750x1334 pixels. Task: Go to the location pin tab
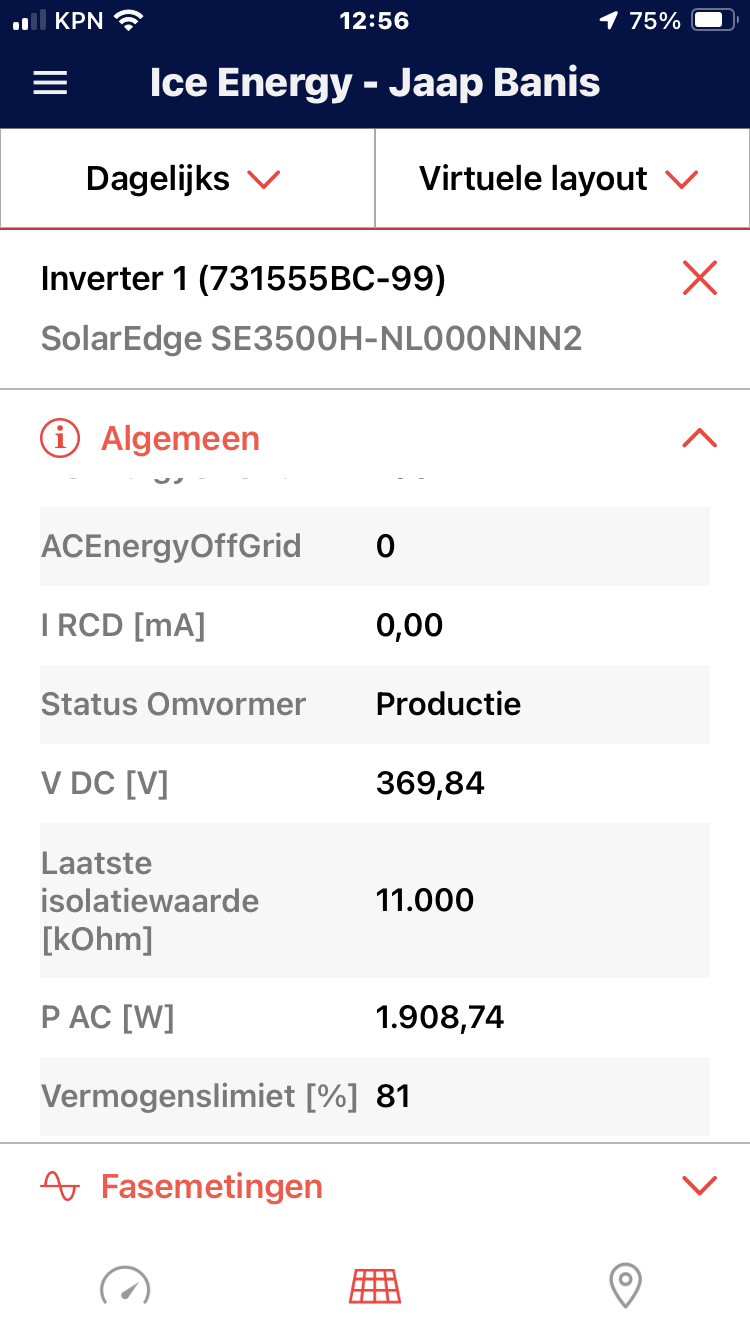[625, 1286]
